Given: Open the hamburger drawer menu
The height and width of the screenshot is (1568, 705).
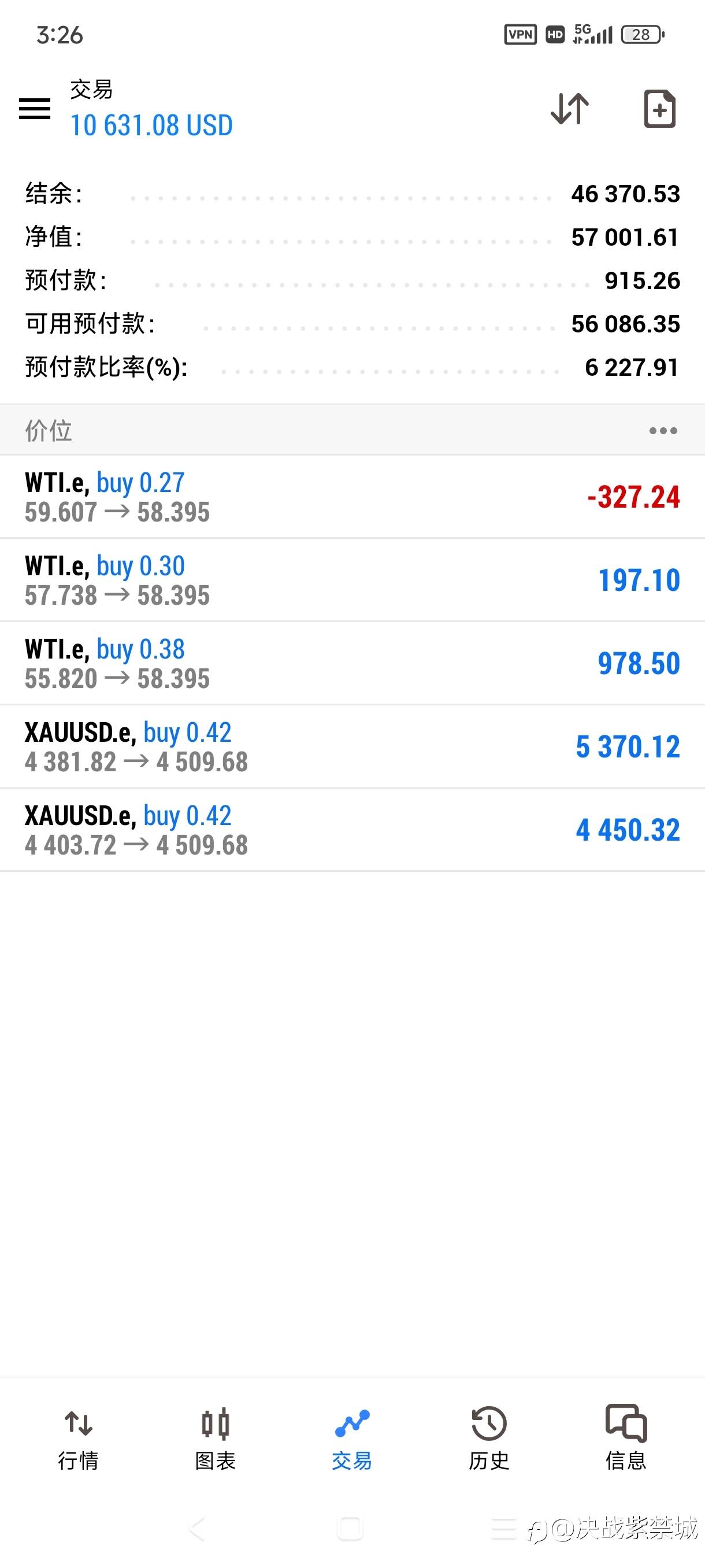Looking at the screenshot, I should pos(35,109).
